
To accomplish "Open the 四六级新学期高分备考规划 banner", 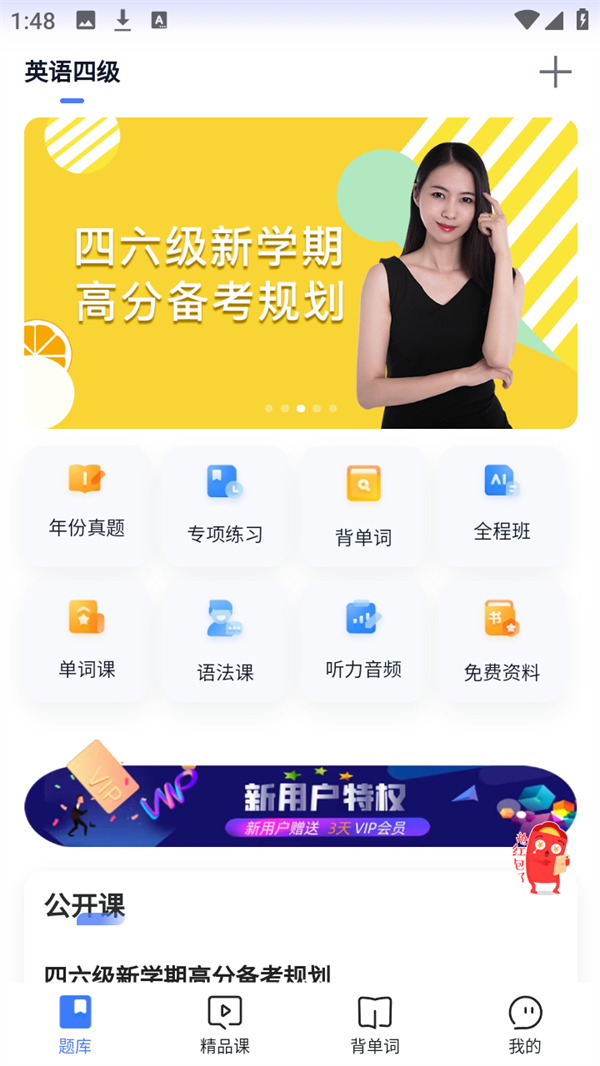I will click(300, 273).
